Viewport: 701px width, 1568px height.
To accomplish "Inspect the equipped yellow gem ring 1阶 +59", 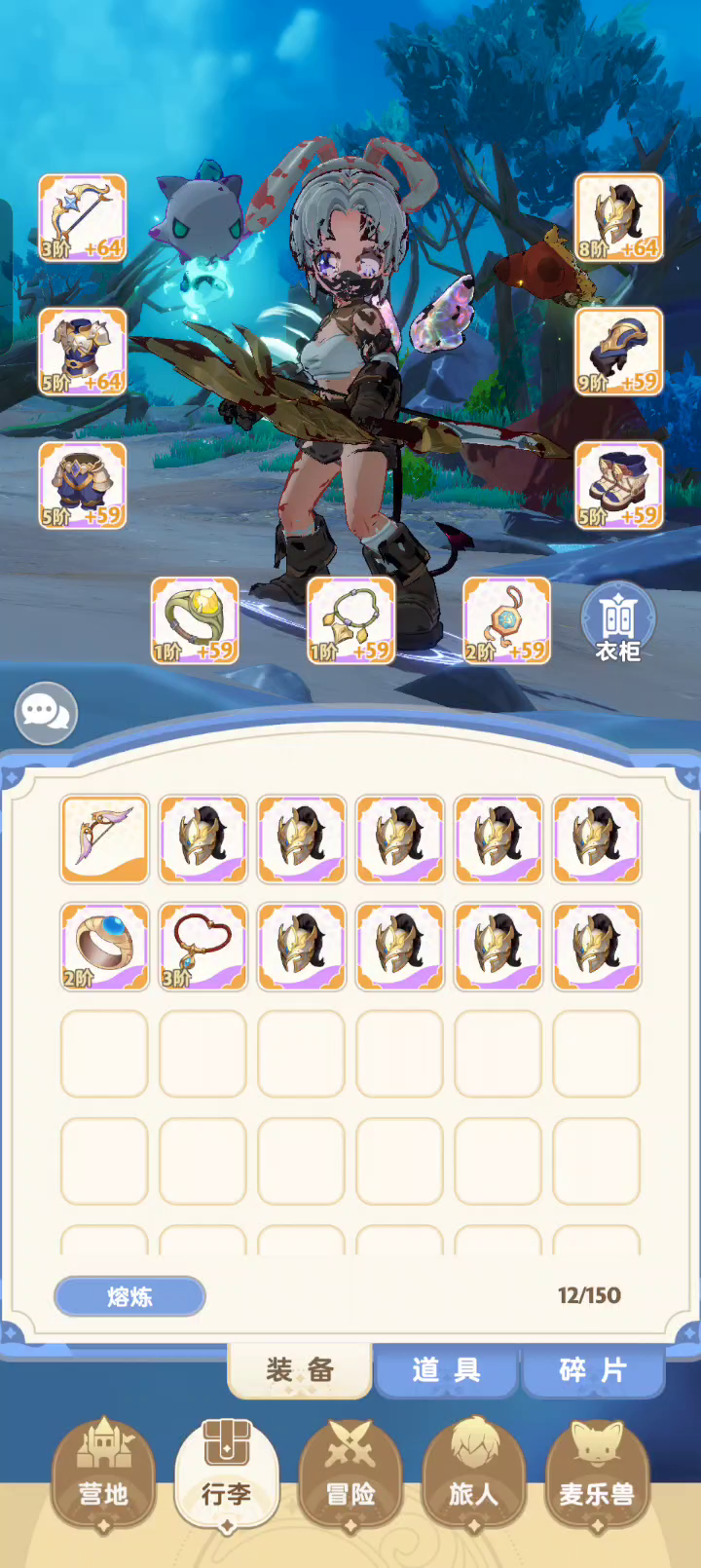I will [195, 620].
